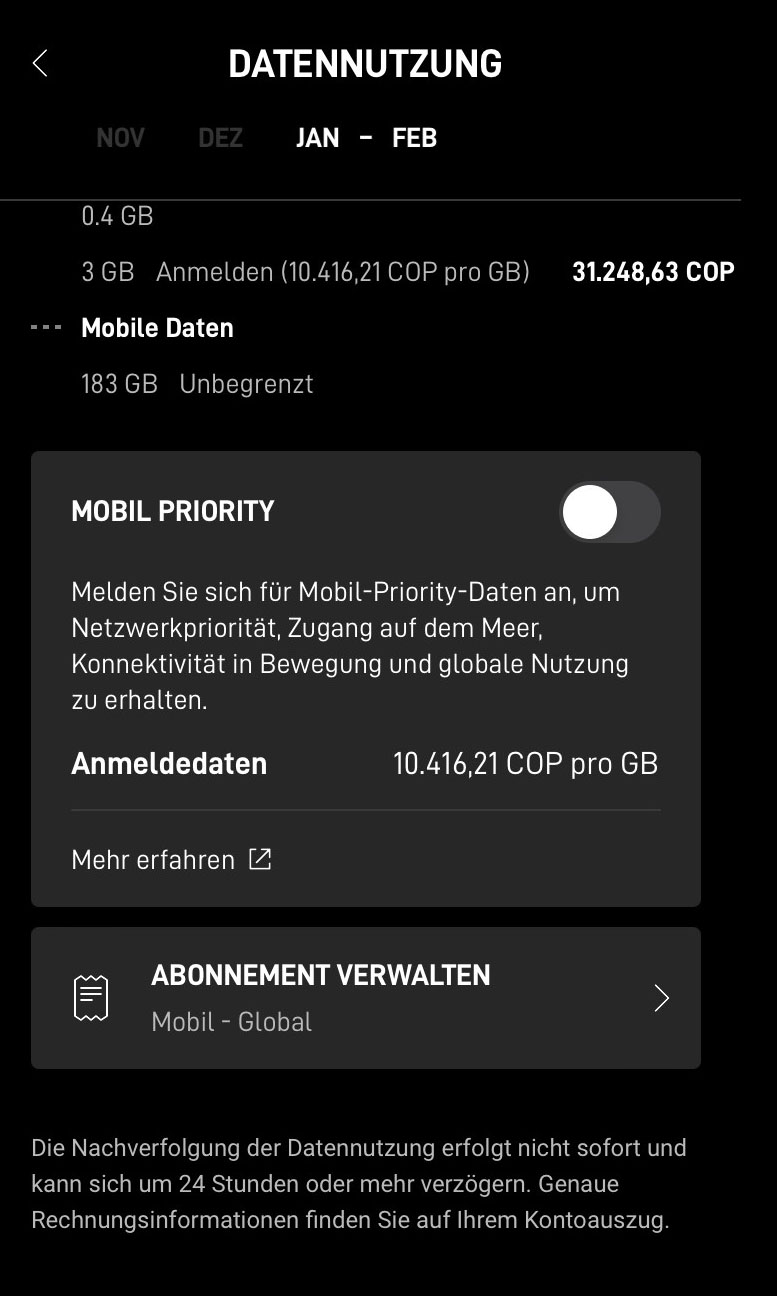The height and width of the screenshot is (1296, 777).
Task: Go back from Datennutzung screen
Action: [x=40, y=64]
